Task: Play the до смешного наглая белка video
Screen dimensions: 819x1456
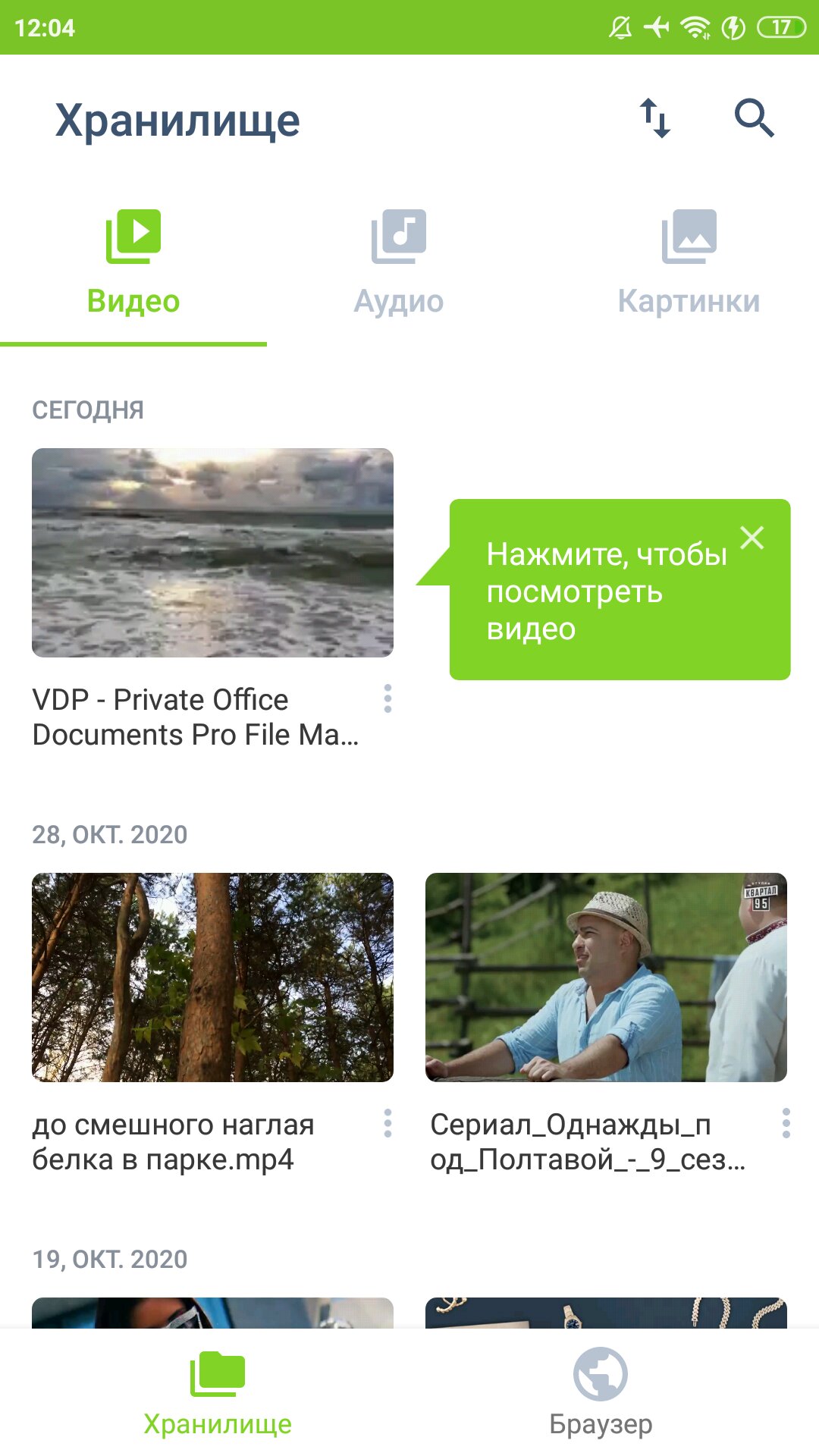Action: [212, 977]
